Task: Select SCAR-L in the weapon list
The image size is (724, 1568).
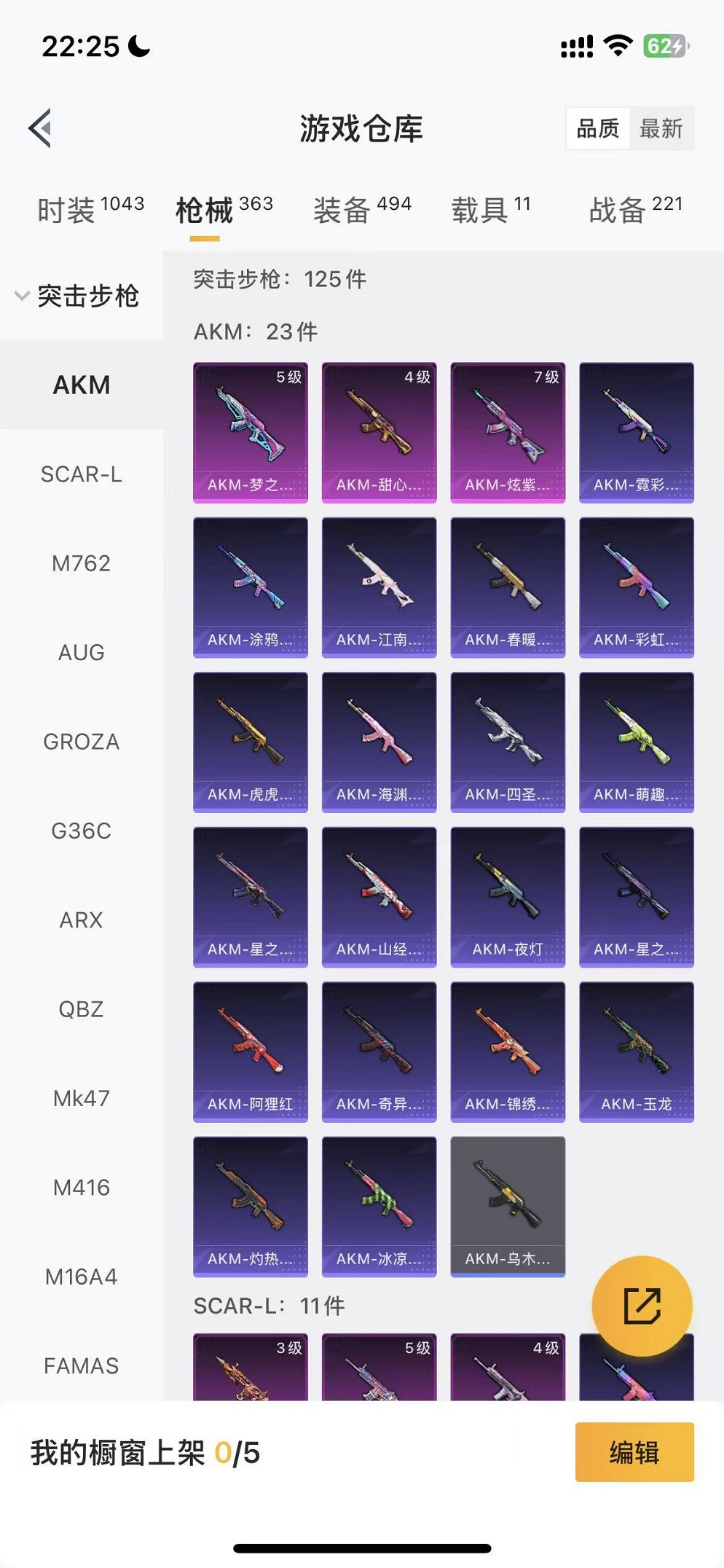Action: pyautogui.click(x=81, y=474)
